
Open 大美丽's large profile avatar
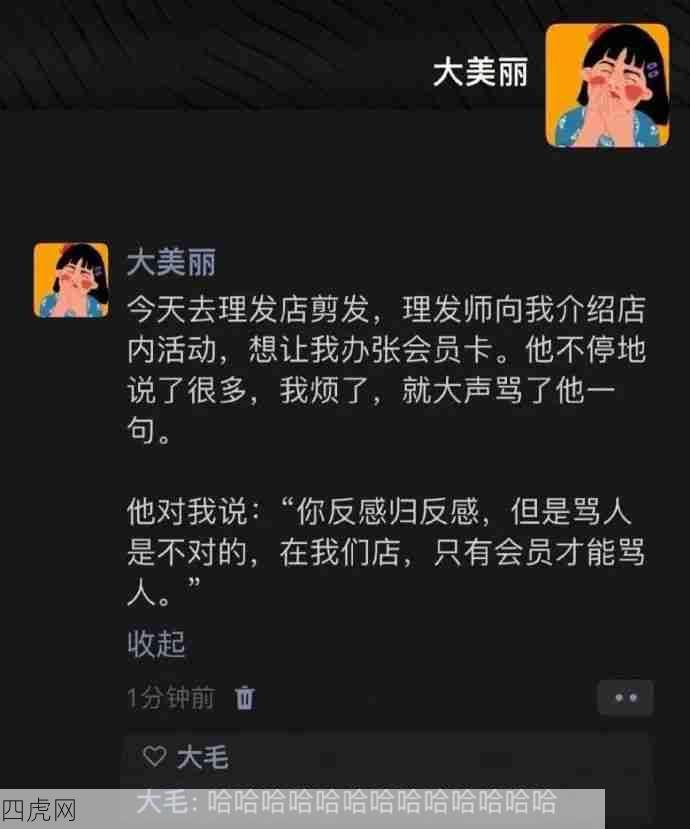pyautogui.click(x=607, y=86)
